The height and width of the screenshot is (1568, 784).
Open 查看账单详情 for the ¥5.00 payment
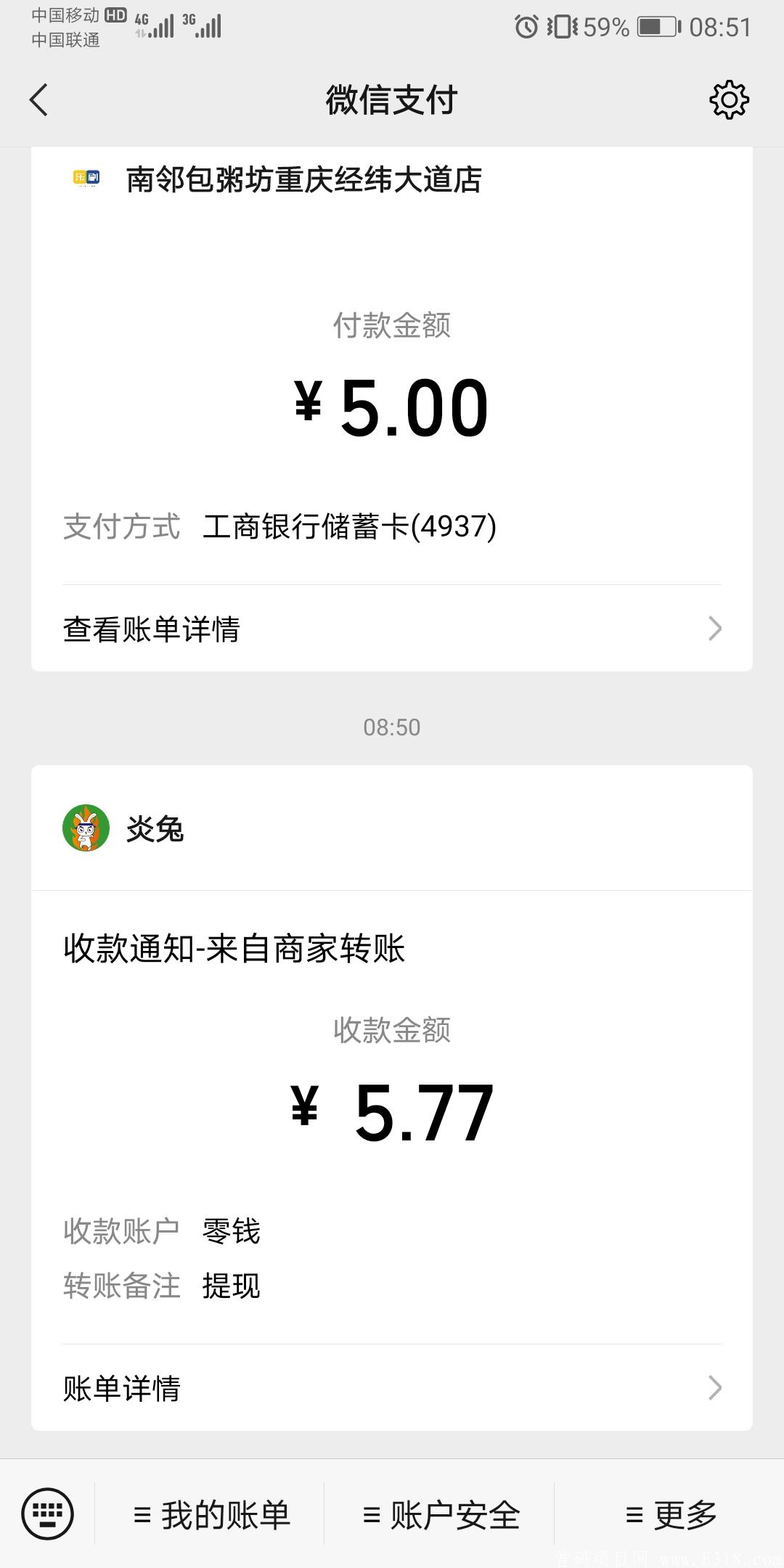pyautogui.click(x=392, y=629)
